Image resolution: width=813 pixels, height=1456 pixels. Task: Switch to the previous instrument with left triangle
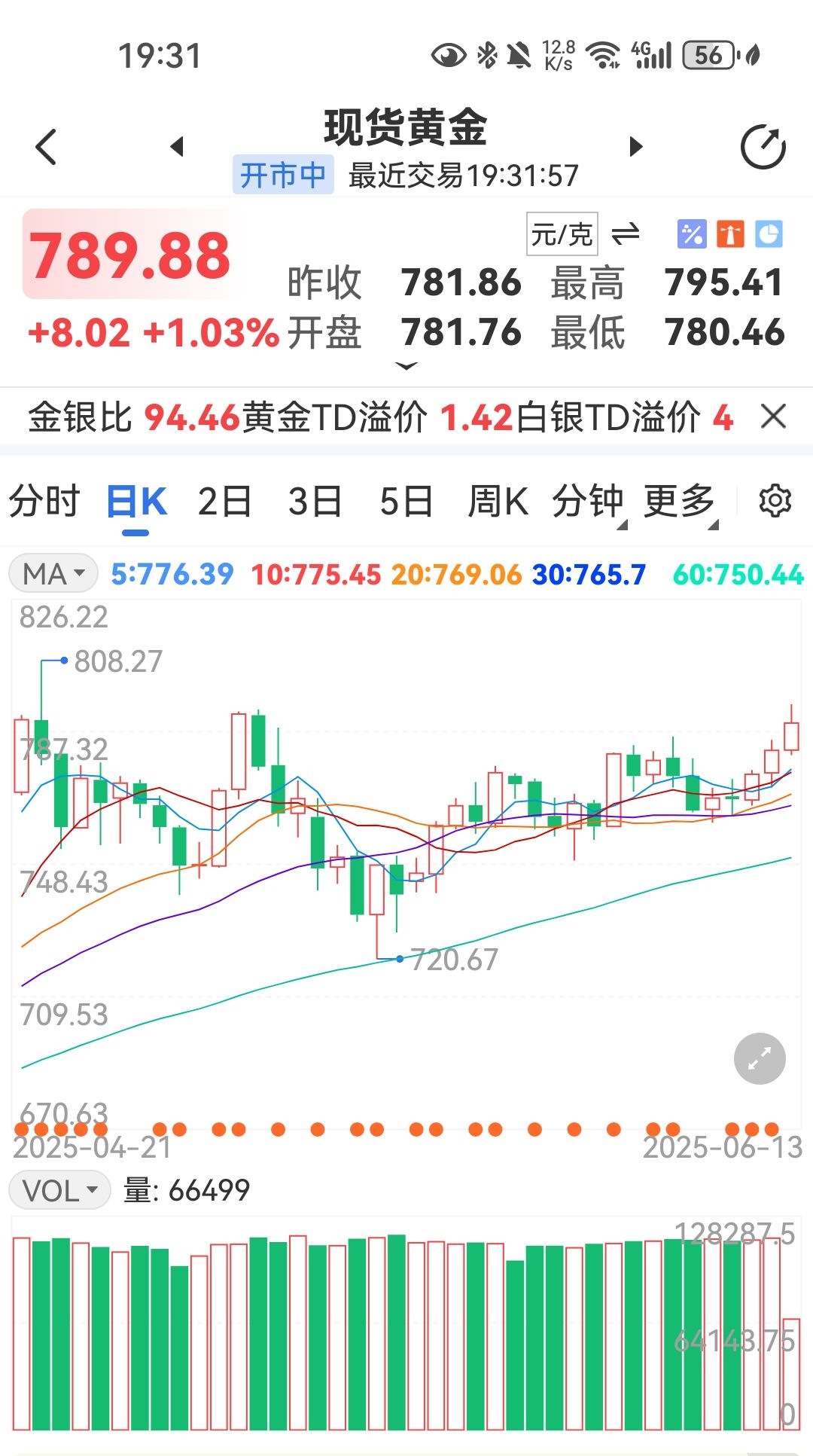coord(178,146)
